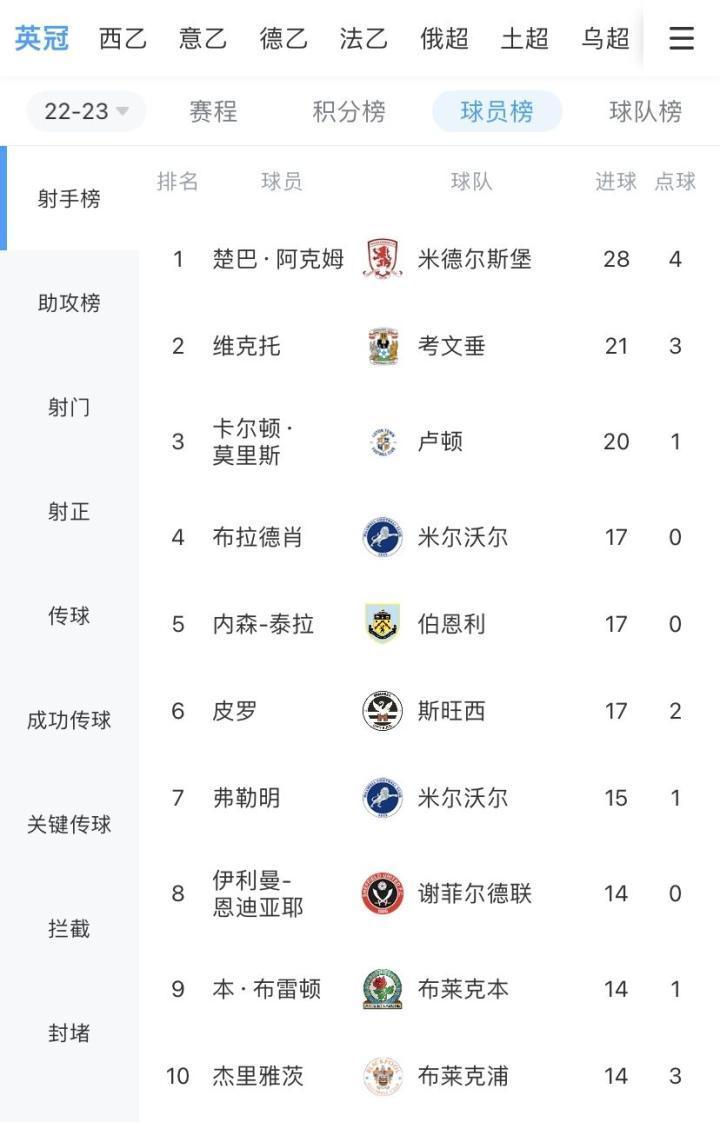Click the Luton (卢顿) club crest

pyautogui.click(x=381, y=440)
